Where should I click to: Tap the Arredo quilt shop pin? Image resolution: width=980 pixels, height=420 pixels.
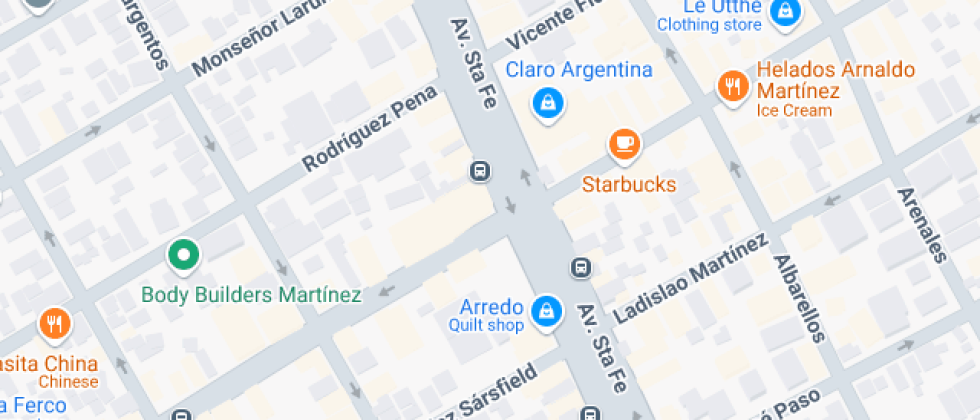tap(547, 311)
